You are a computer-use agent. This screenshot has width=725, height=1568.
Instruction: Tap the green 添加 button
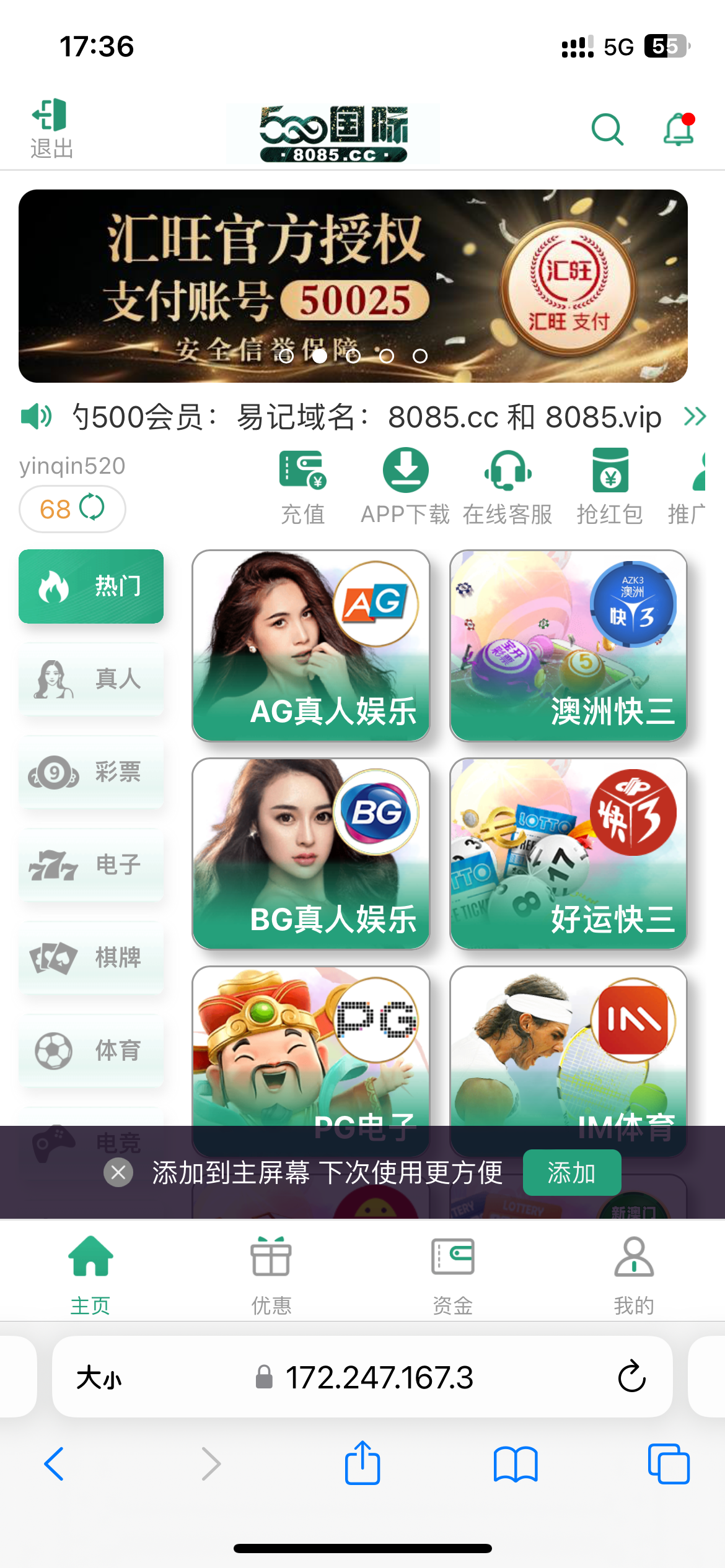tap(571, 1172)
